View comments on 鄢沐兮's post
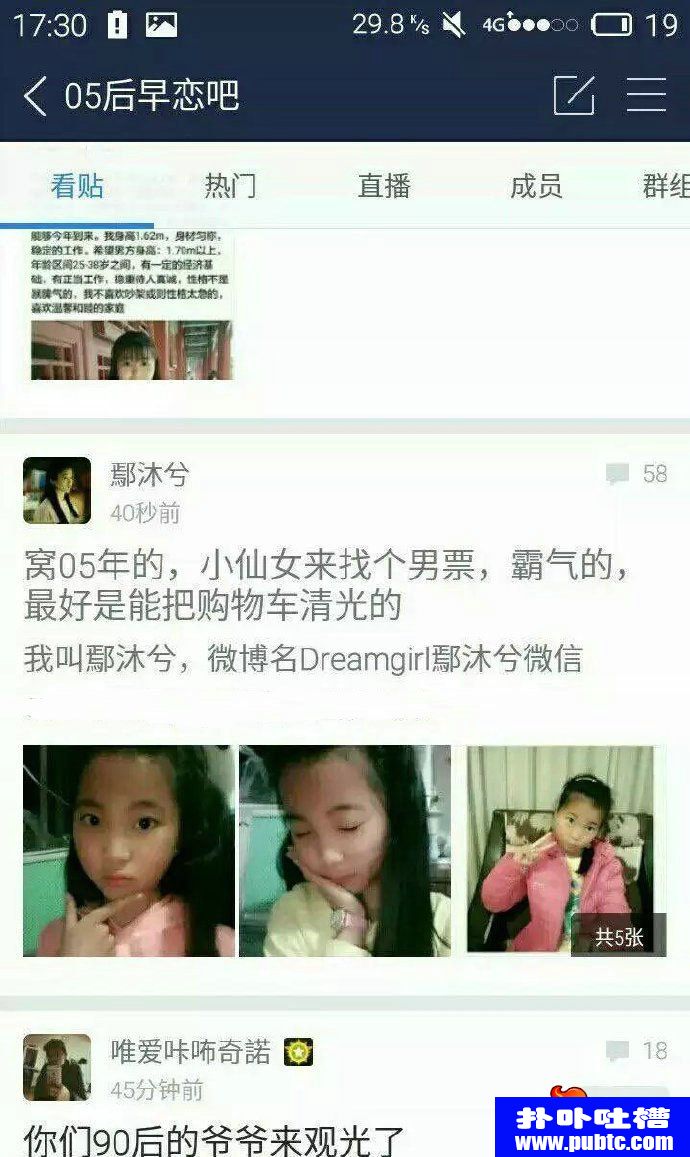690x1157 pixels. coord(637,474)
